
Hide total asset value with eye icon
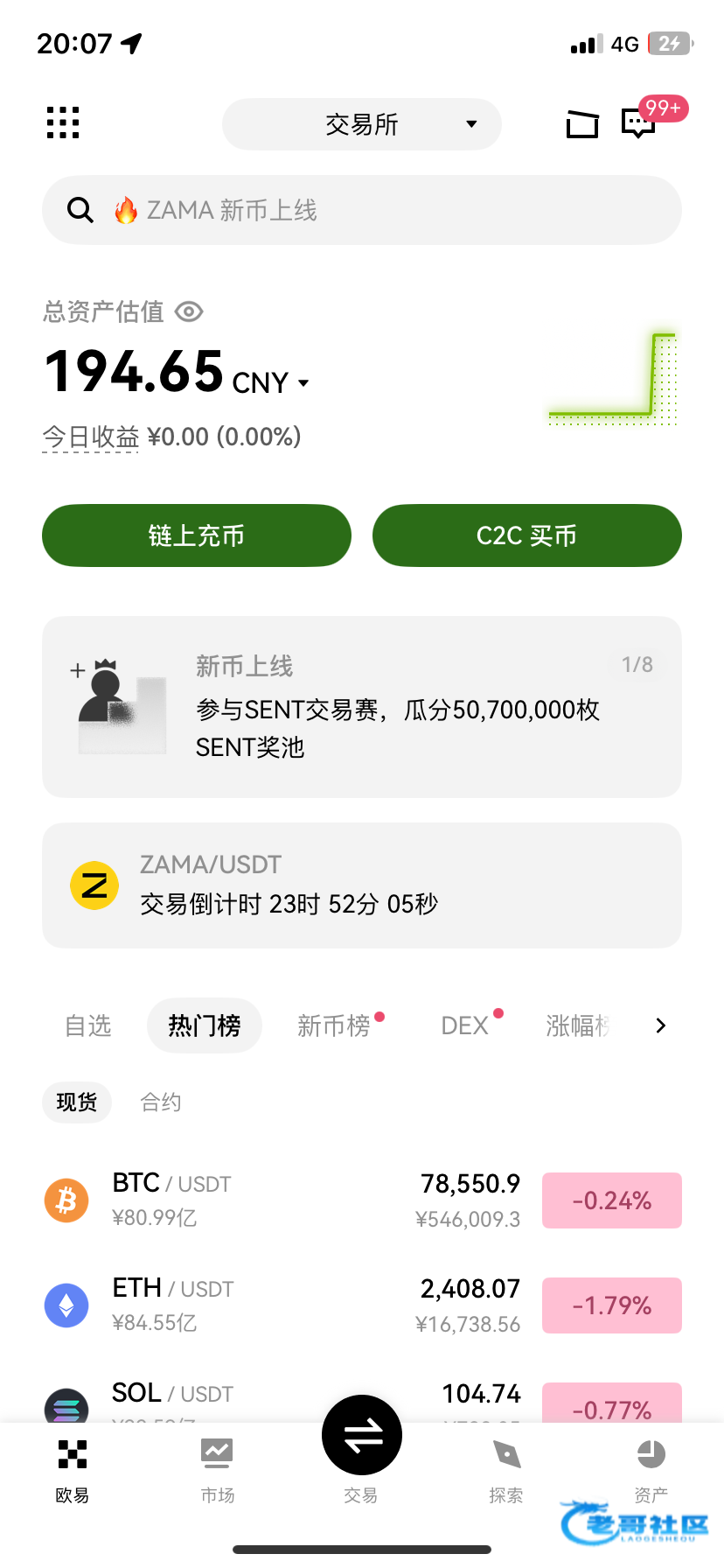(189, 311)
